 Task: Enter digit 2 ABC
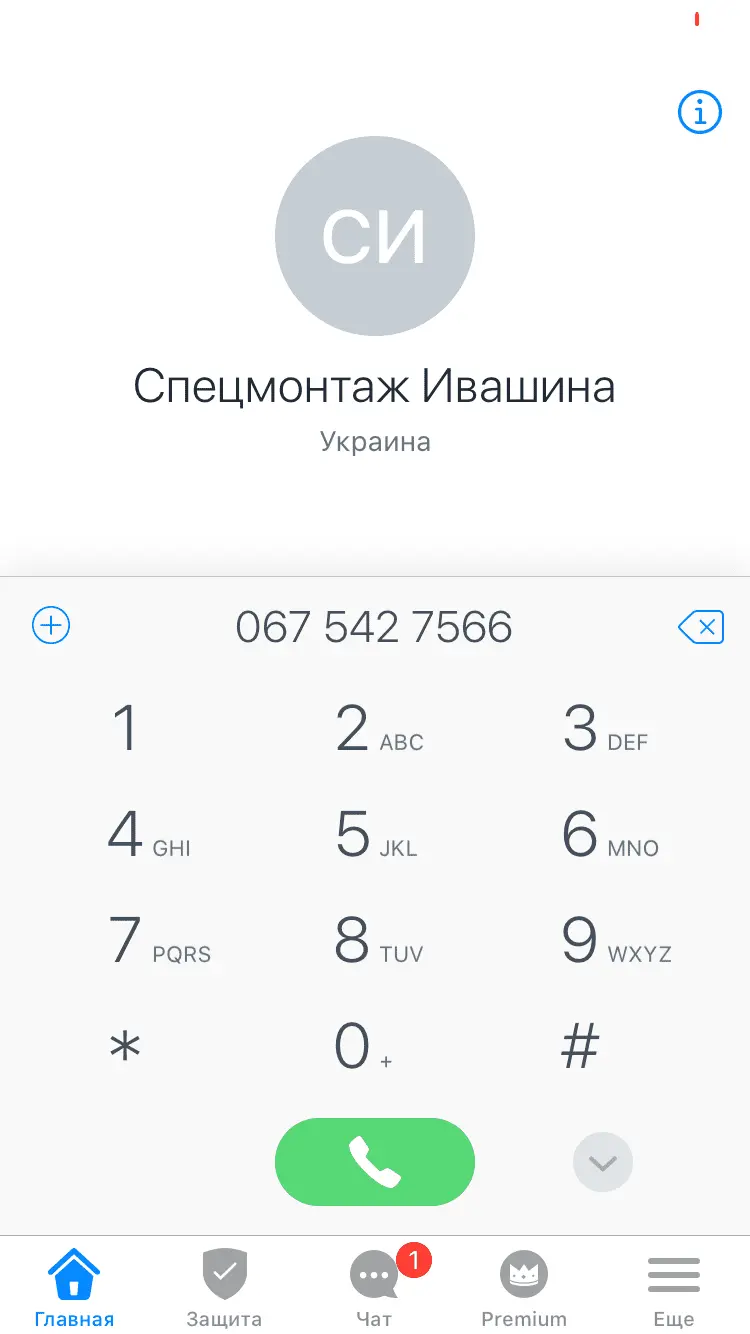[375, 729]
